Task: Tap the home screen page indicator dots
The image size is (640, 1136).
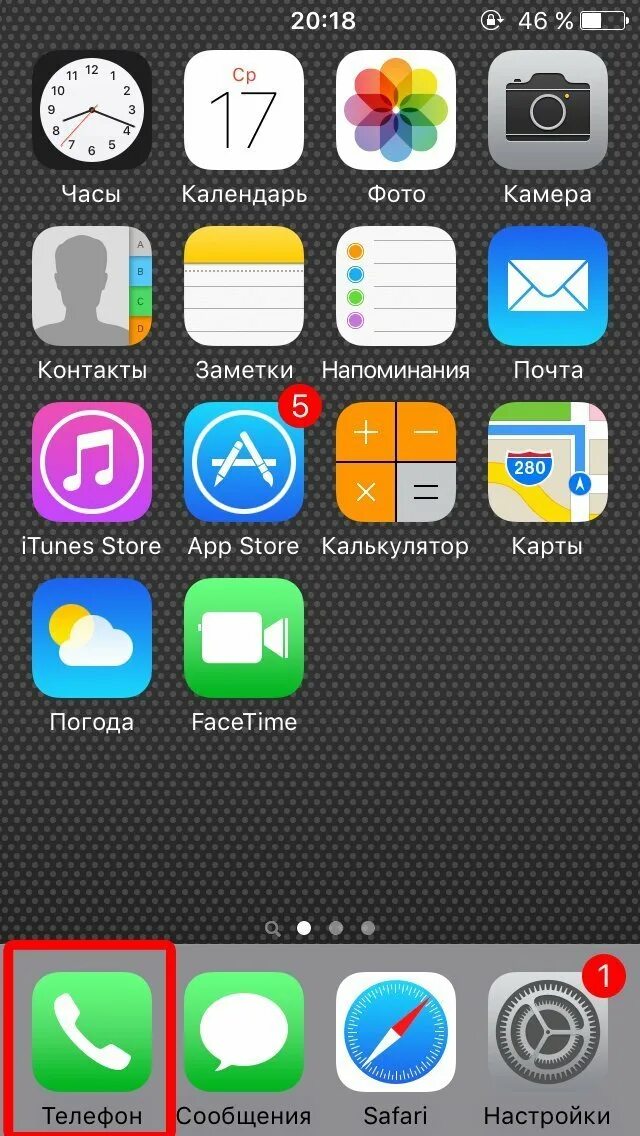Action: click(x=320, y=928)
